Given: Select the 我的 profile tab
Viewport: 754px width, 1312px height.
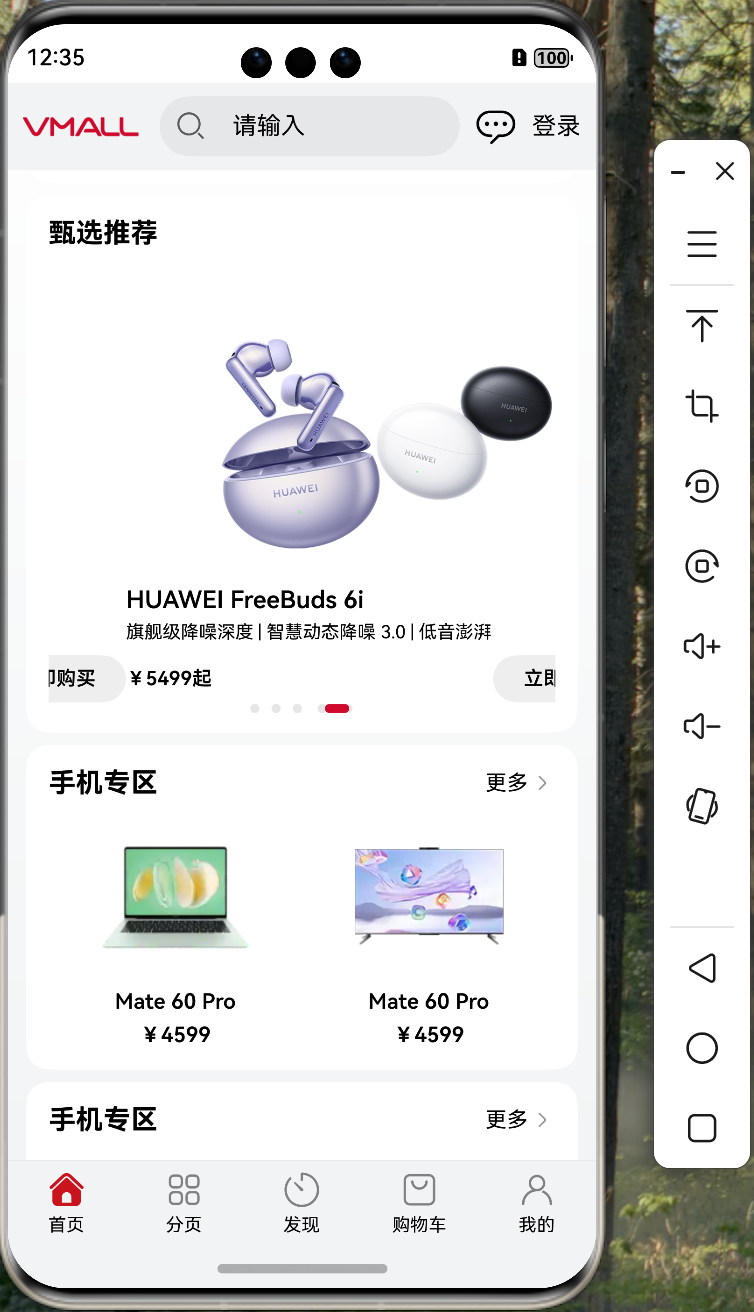Looking at the screenshot, I should 536,1203.
